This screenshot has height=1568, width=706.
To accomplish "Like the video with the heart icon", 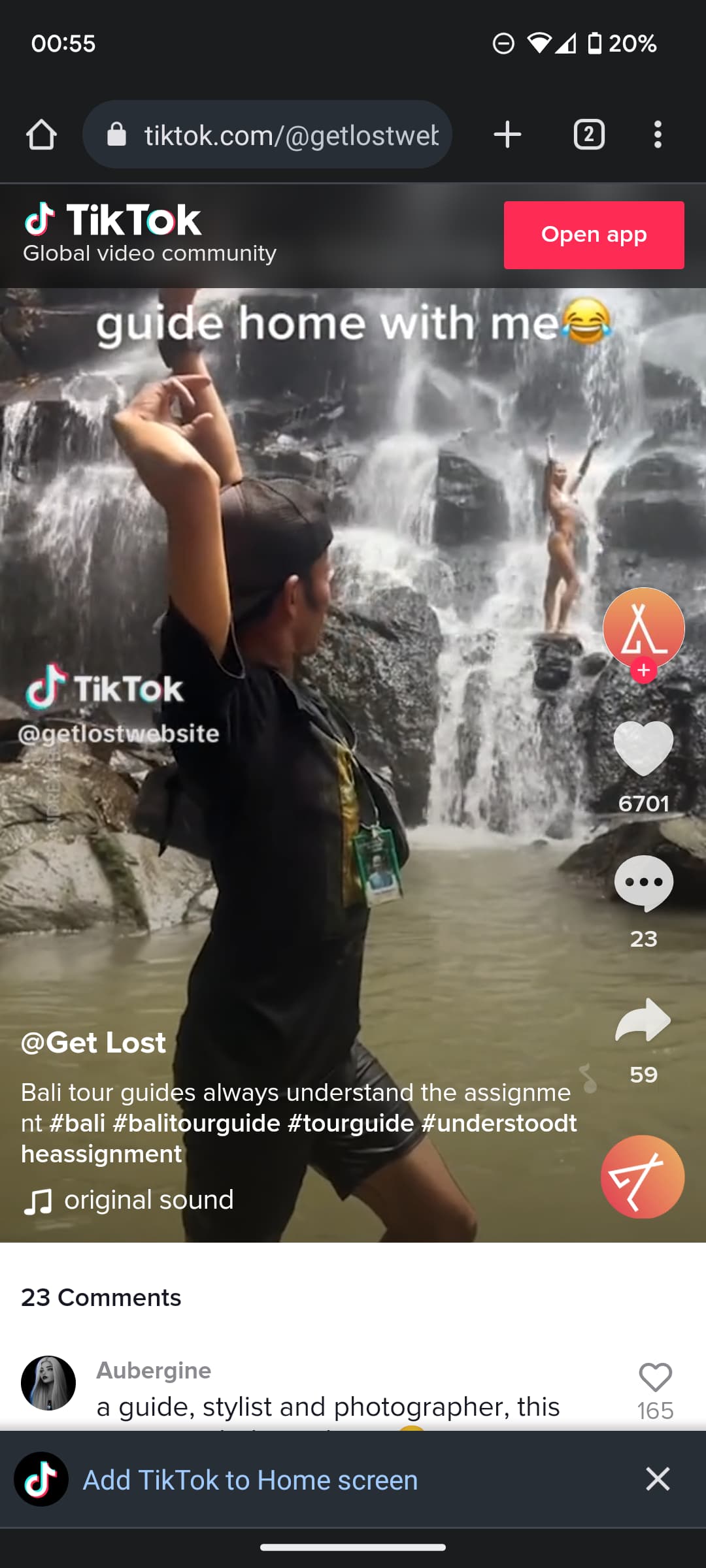I will 643,749.
